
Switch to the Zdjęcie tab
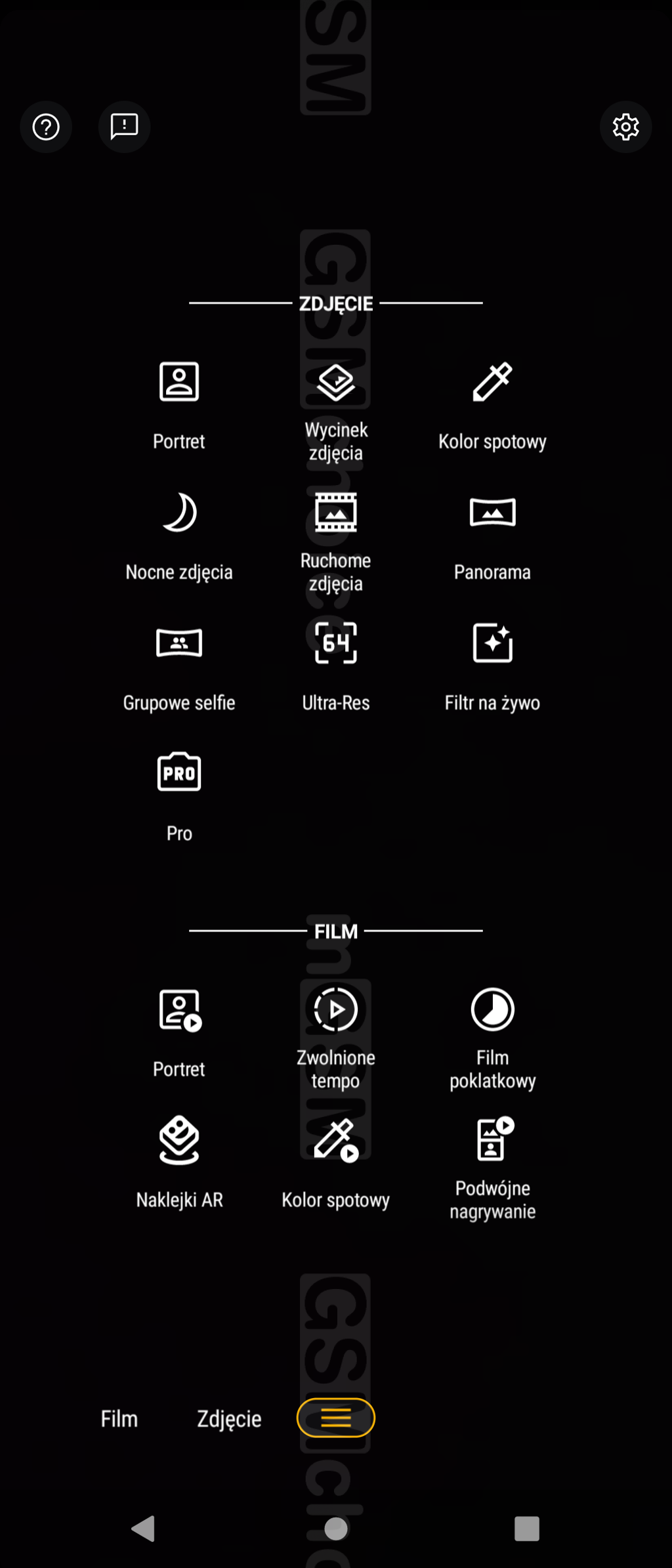click(229, 1418)
